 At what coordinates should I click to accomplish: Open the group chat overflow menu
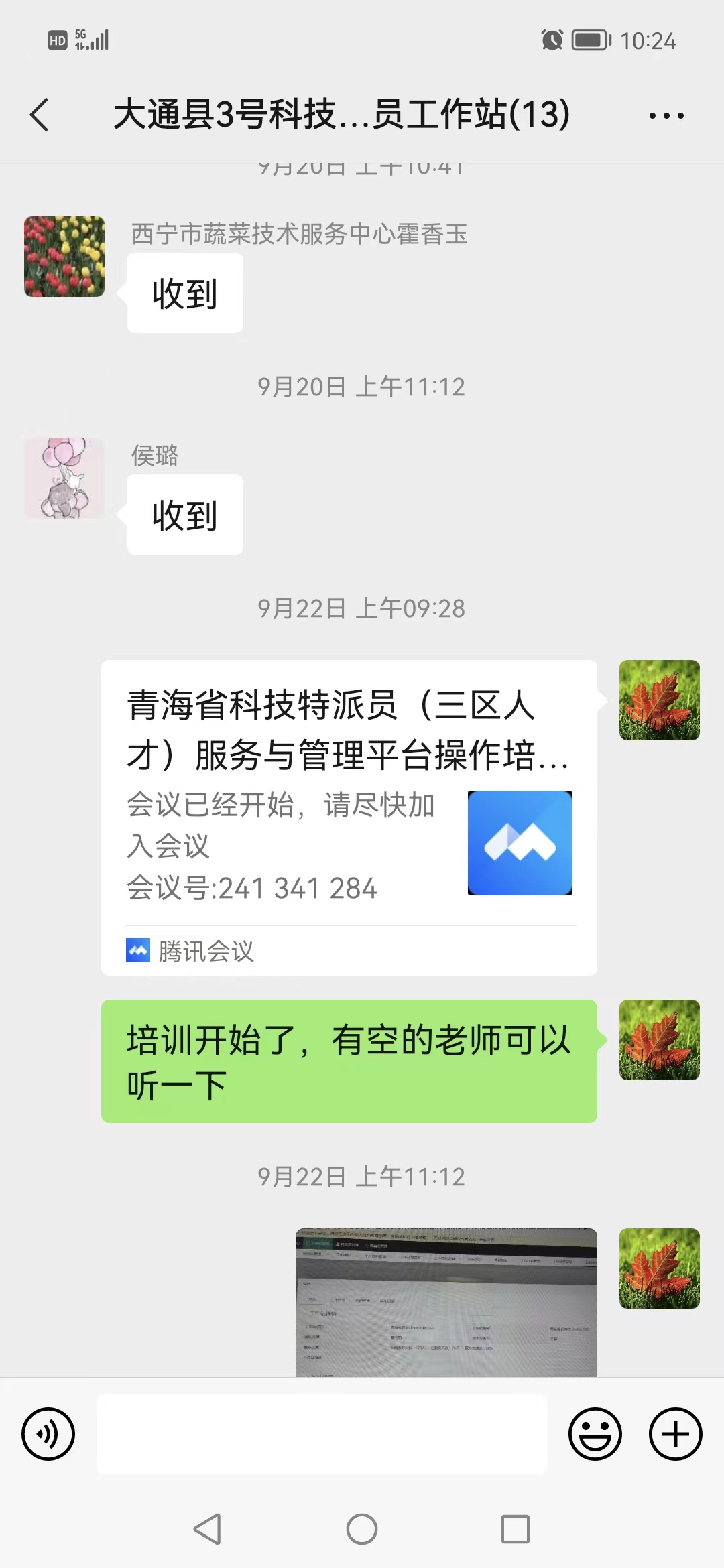(x=666, y=115)
